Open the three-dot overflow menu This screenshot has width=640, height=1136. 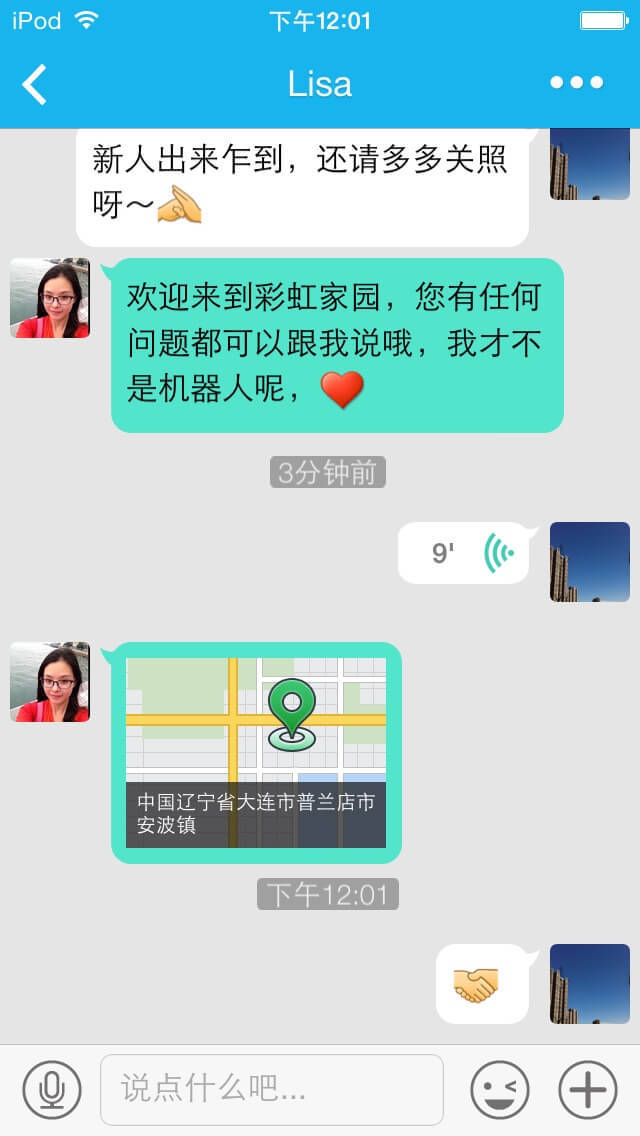click(577, 83)
